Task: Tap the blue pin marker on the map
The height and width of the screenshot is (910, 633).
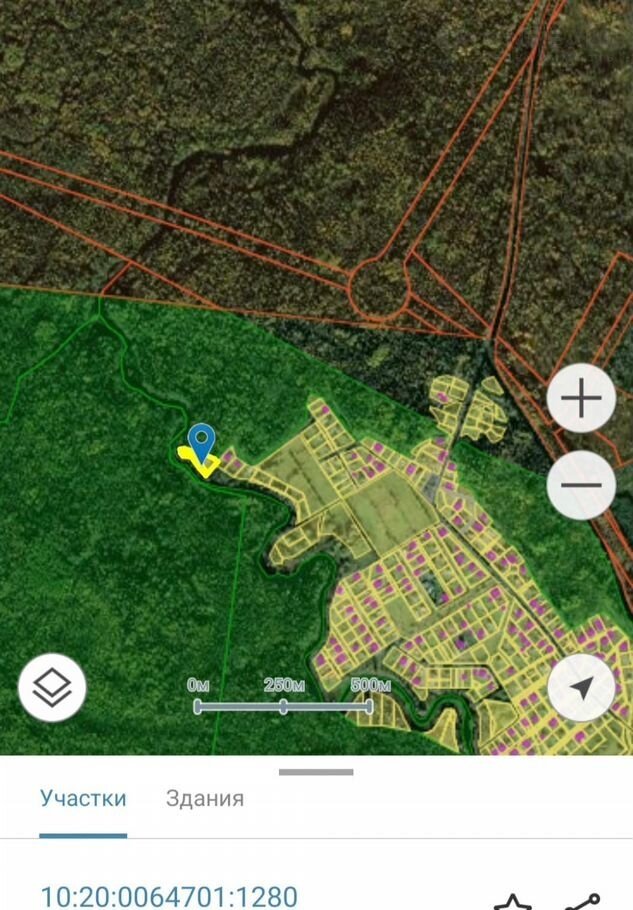Action: click(x=202, y=441)
